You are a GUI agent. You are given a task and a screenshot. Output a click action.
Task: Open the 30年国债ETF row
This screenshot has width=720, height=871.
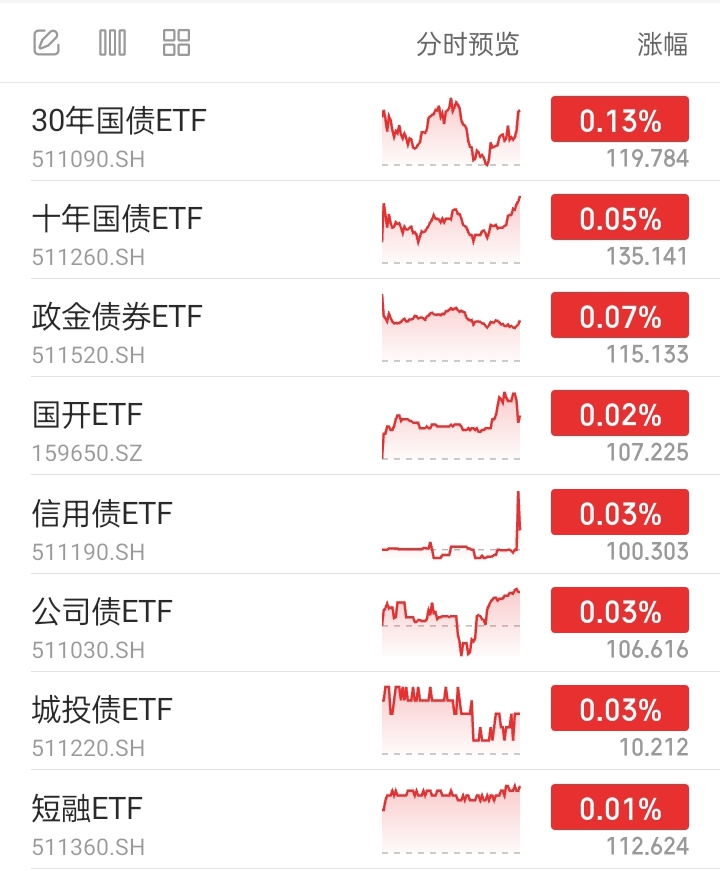[120, 121]
